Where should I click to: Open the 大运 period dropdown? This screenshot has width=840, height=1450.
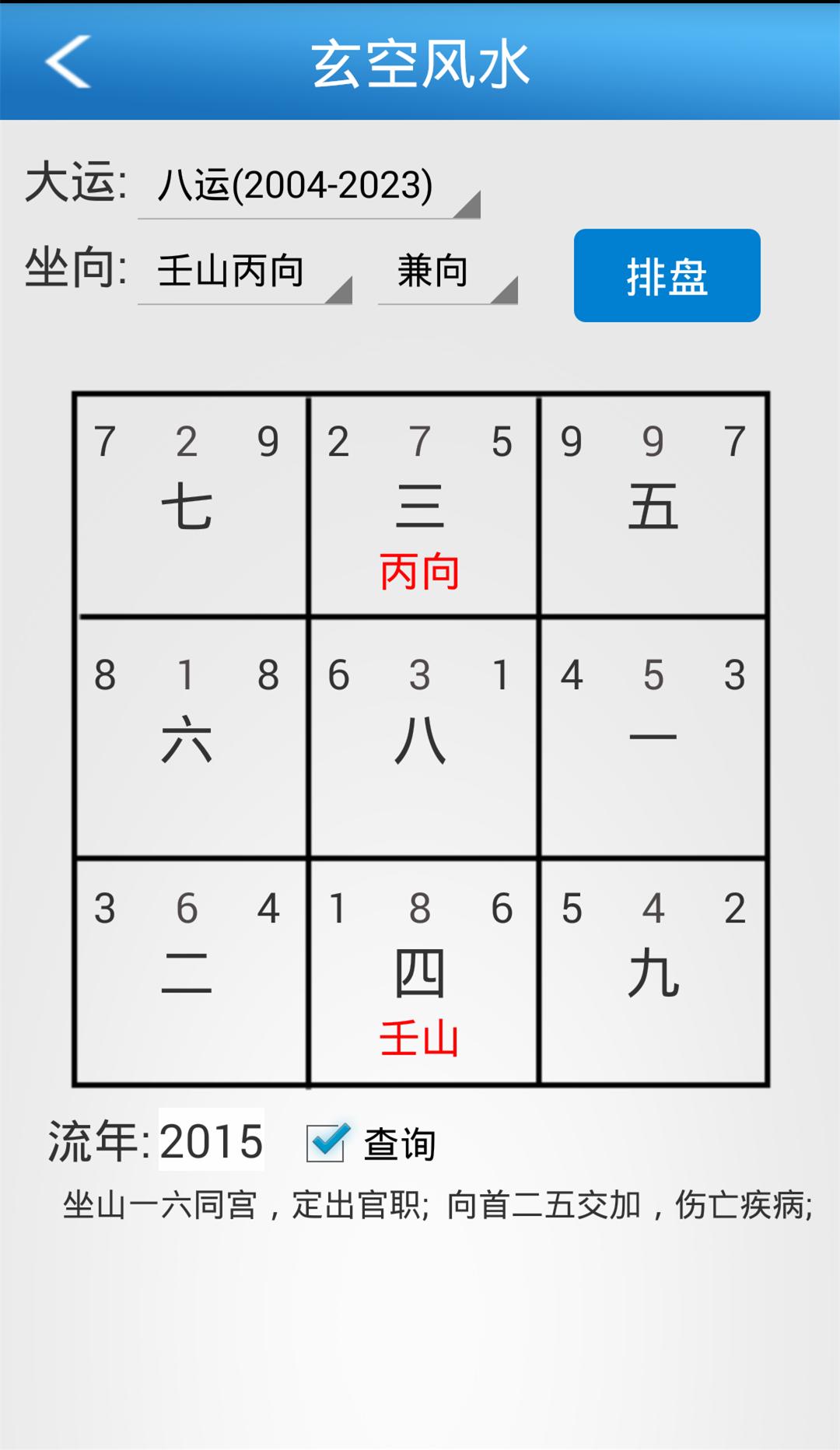tap(308, 187)
